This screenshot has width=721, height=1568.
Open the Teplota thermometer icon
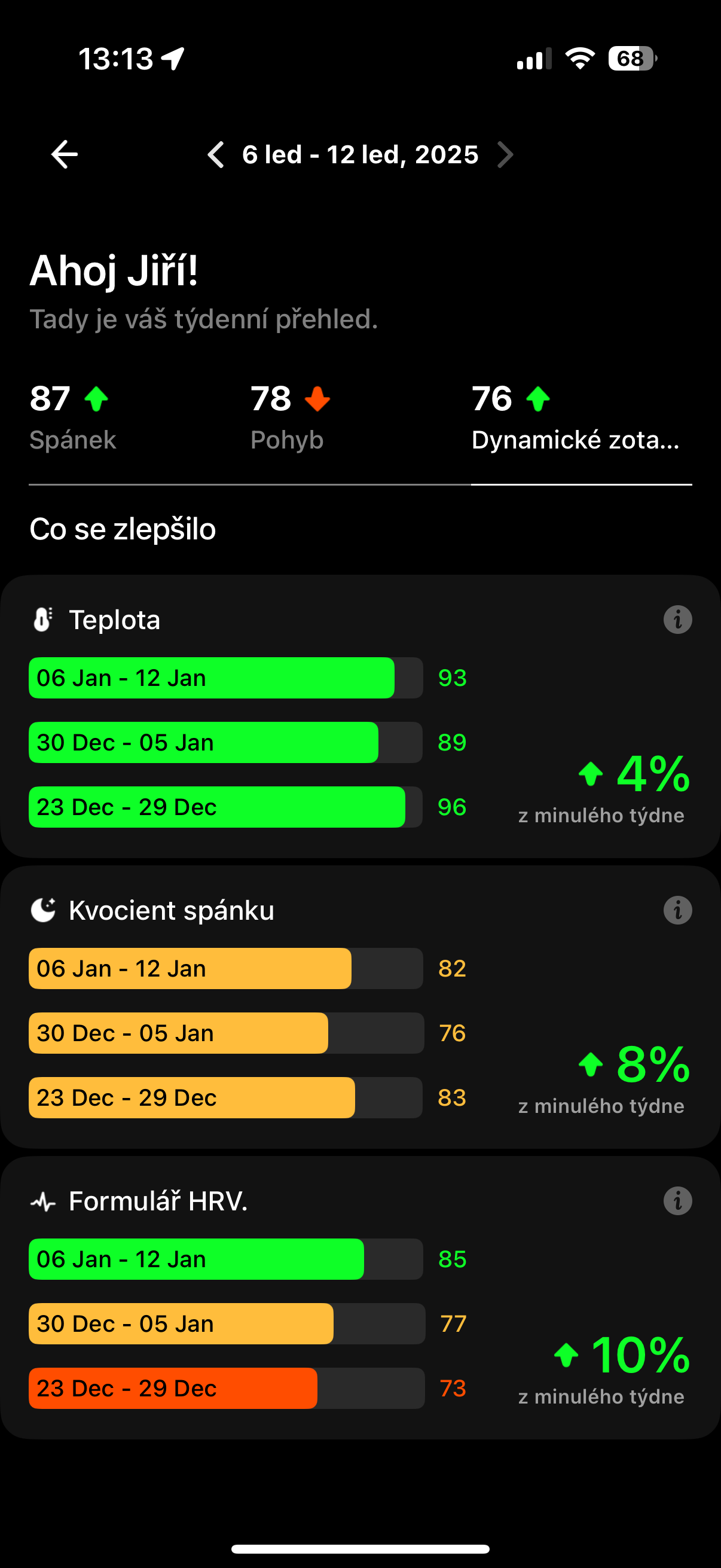[x=41, y=620]
